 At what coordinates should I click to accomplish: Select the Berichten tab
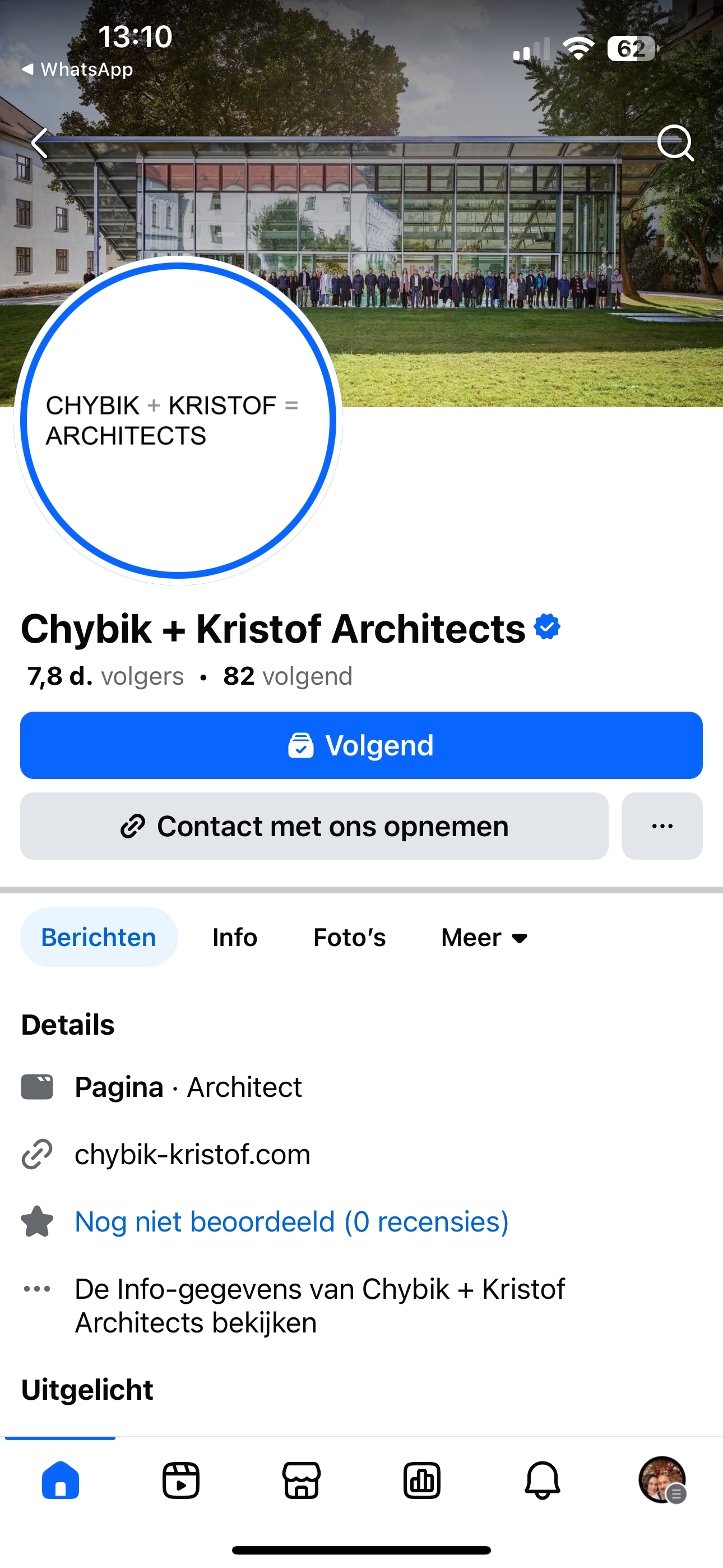(x=99, y=938)
